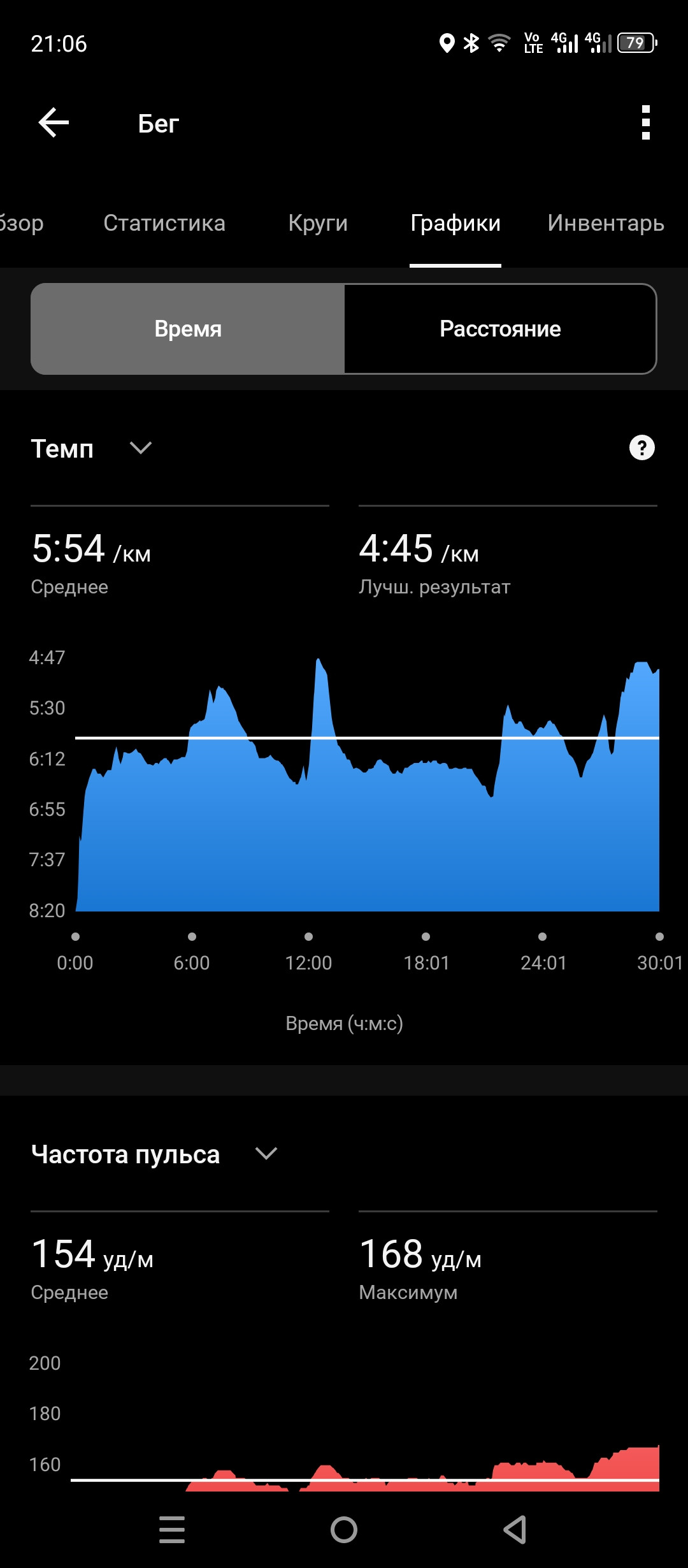Expand the Темп chart dropdown

pyautogui.click(x=140, y=448)
